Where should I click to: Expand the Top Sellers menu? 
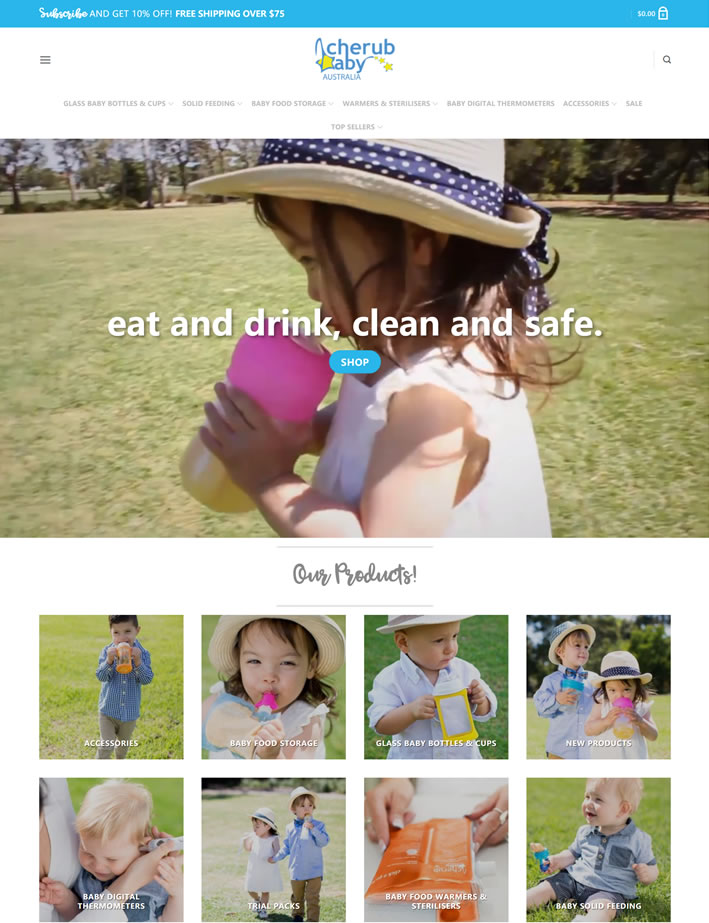356,127
